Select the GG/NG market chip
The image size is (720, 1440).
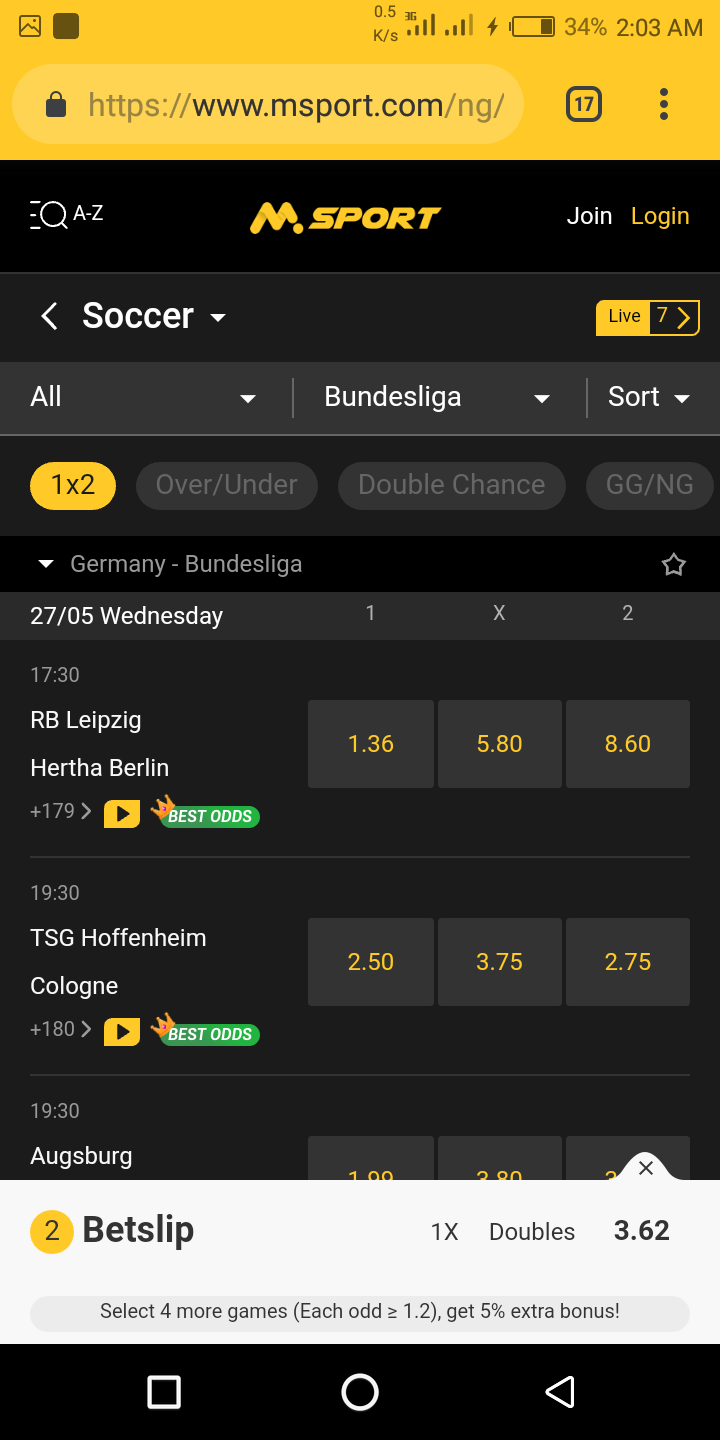pos(650,485)
